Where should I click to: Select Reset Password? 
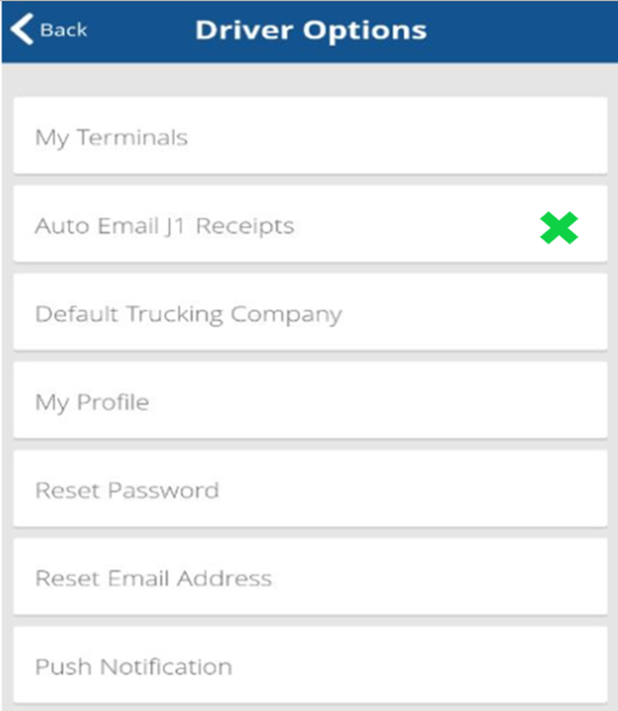click(x=310, y=490)
